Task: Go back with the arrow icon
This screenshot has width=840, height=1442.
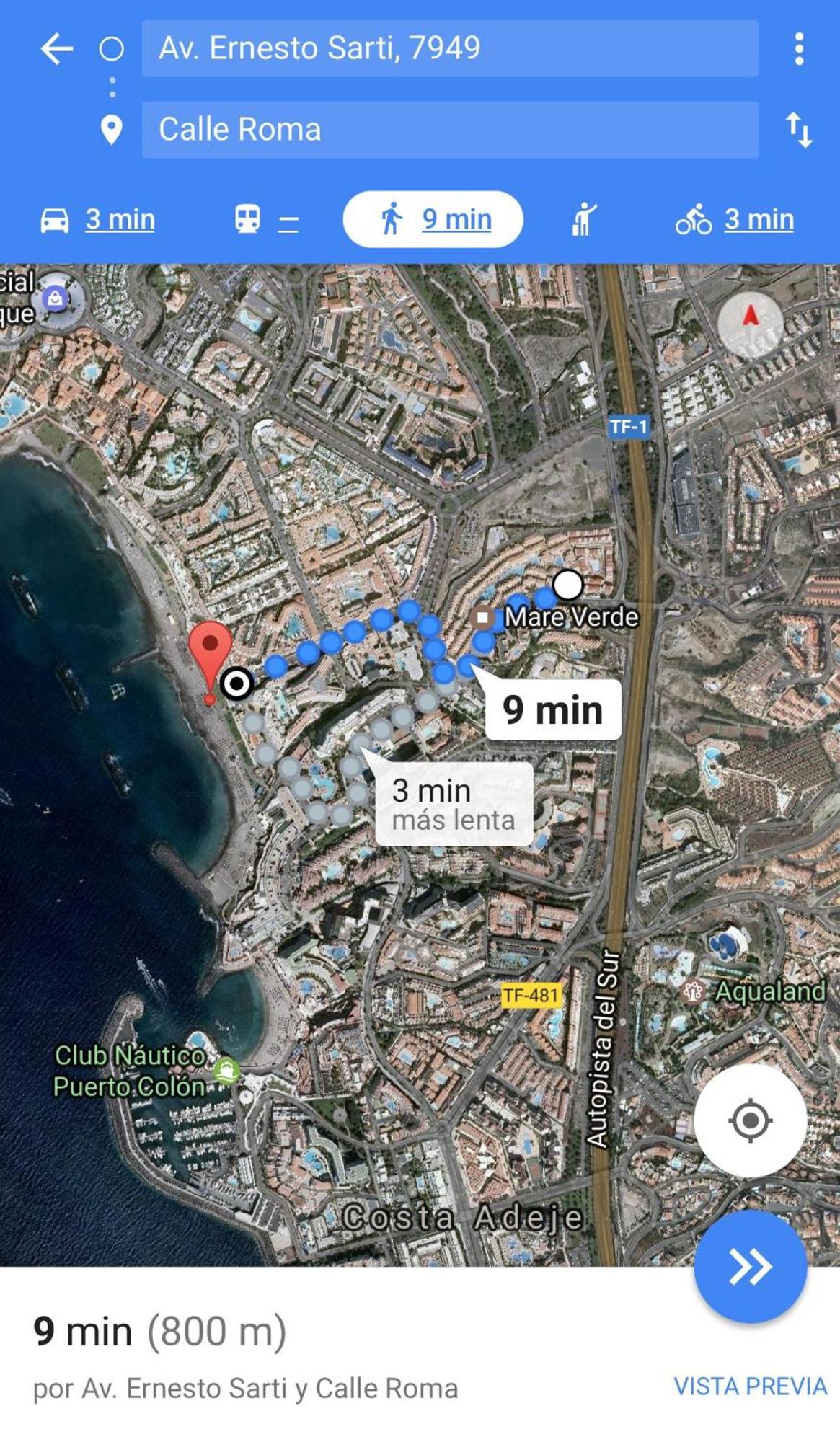Action: (56, 49)
